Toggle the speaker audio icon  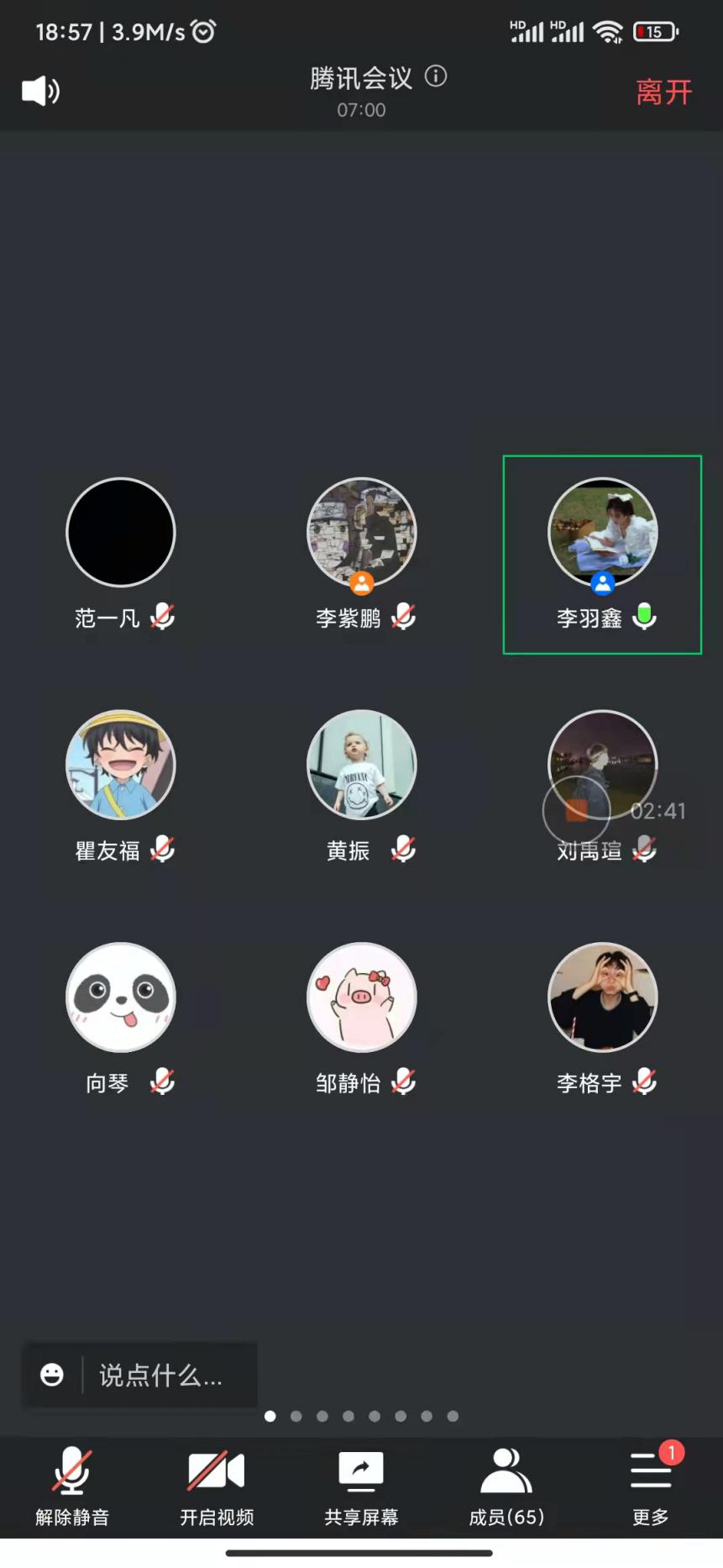pos(40,91)
